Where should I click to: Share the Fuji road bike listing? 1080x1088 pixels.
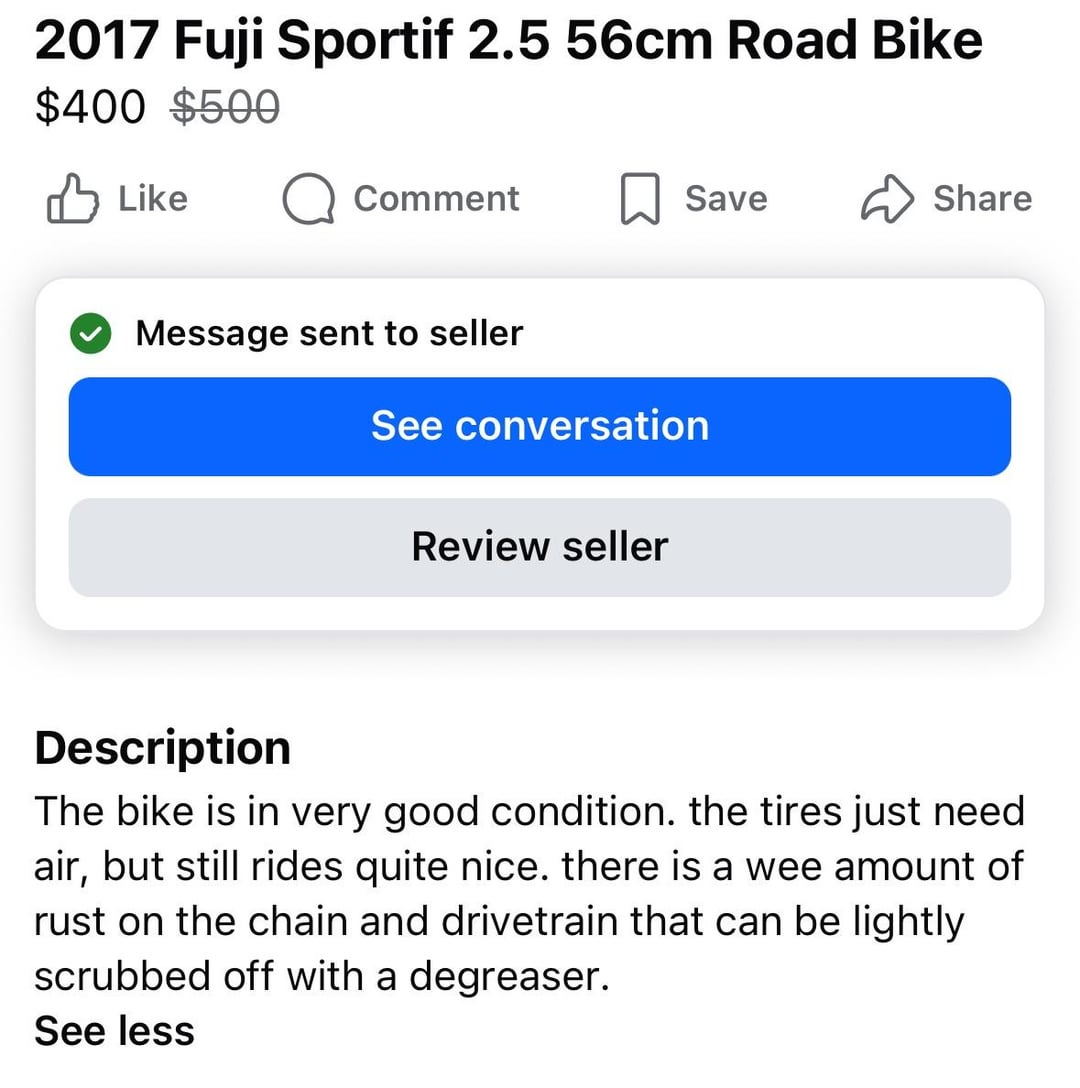pyautogui.click(x=945, y=199)
